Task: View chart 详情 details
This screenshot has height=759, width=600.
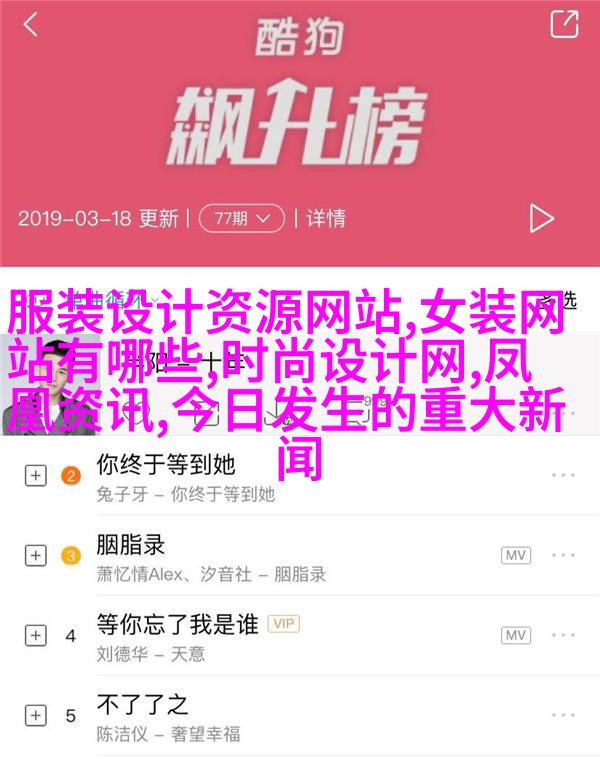Action: point(325,217)
